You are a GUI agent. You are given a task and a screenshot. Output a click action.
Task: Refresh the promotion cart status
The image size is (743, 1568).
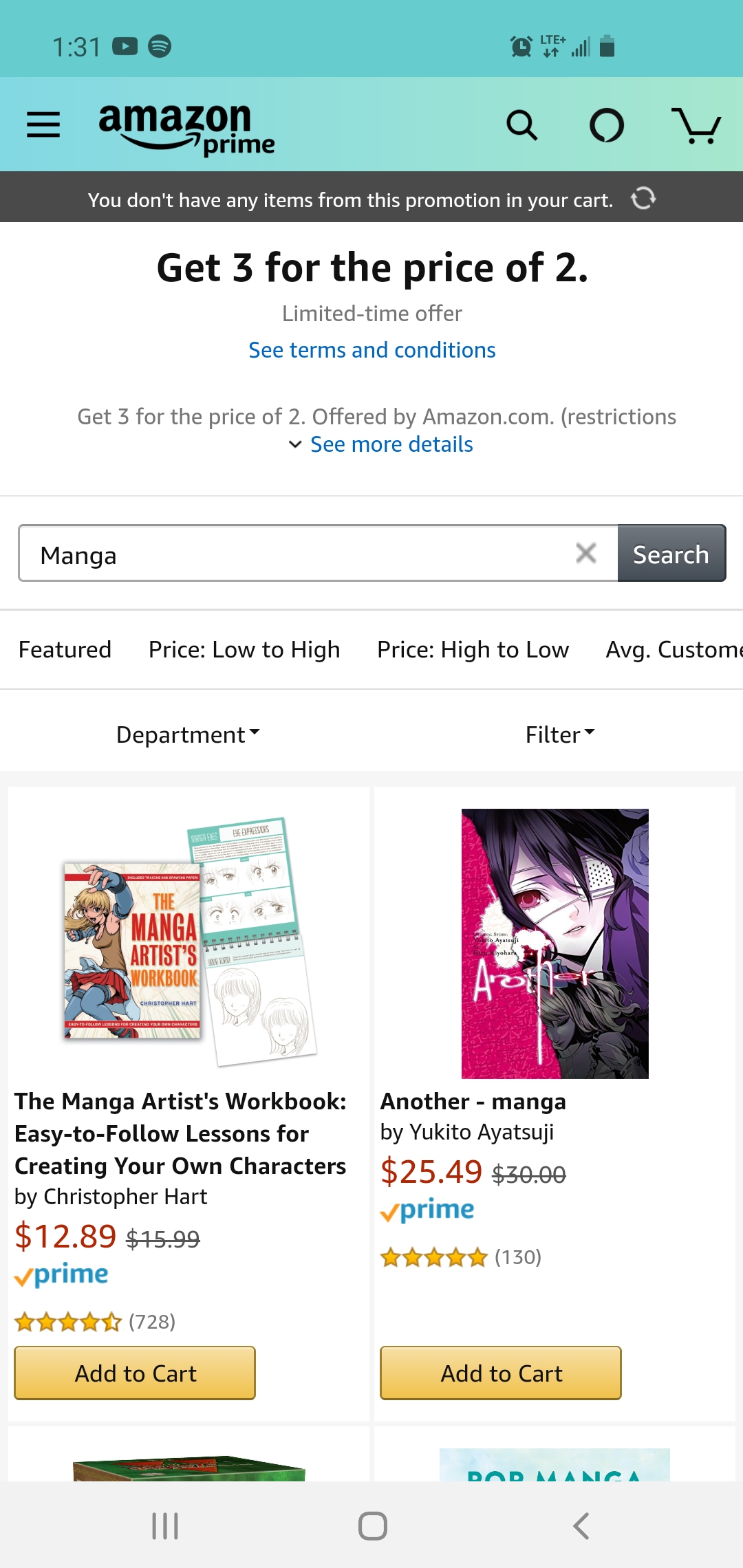click(644, 199)
